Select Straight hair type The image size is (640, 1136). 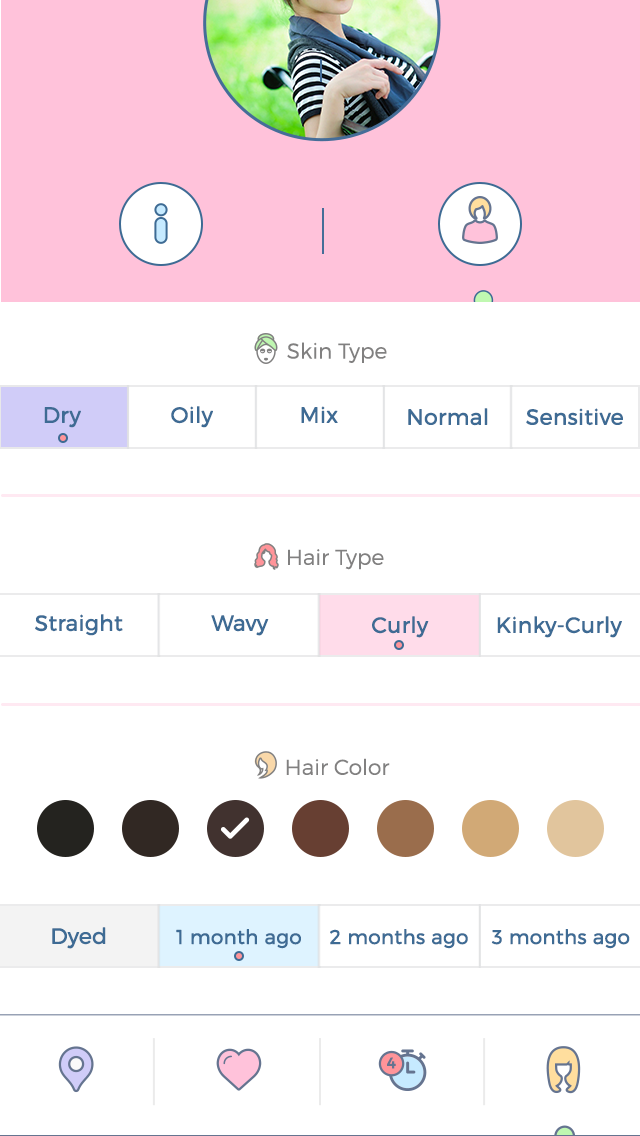point(79,624)
